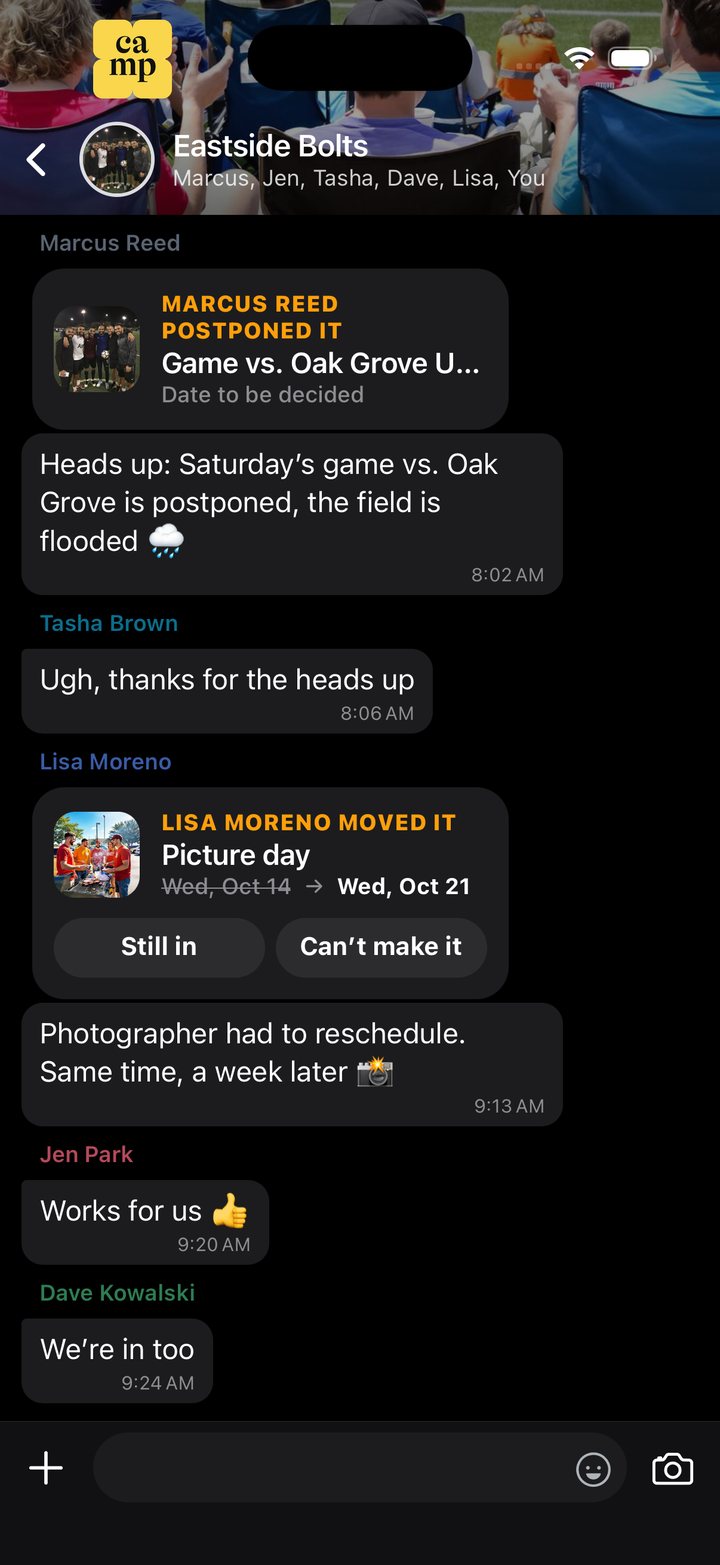Open Eastside Bolts group details
This screenshot has width=720, height=1565.
point(359,161)
